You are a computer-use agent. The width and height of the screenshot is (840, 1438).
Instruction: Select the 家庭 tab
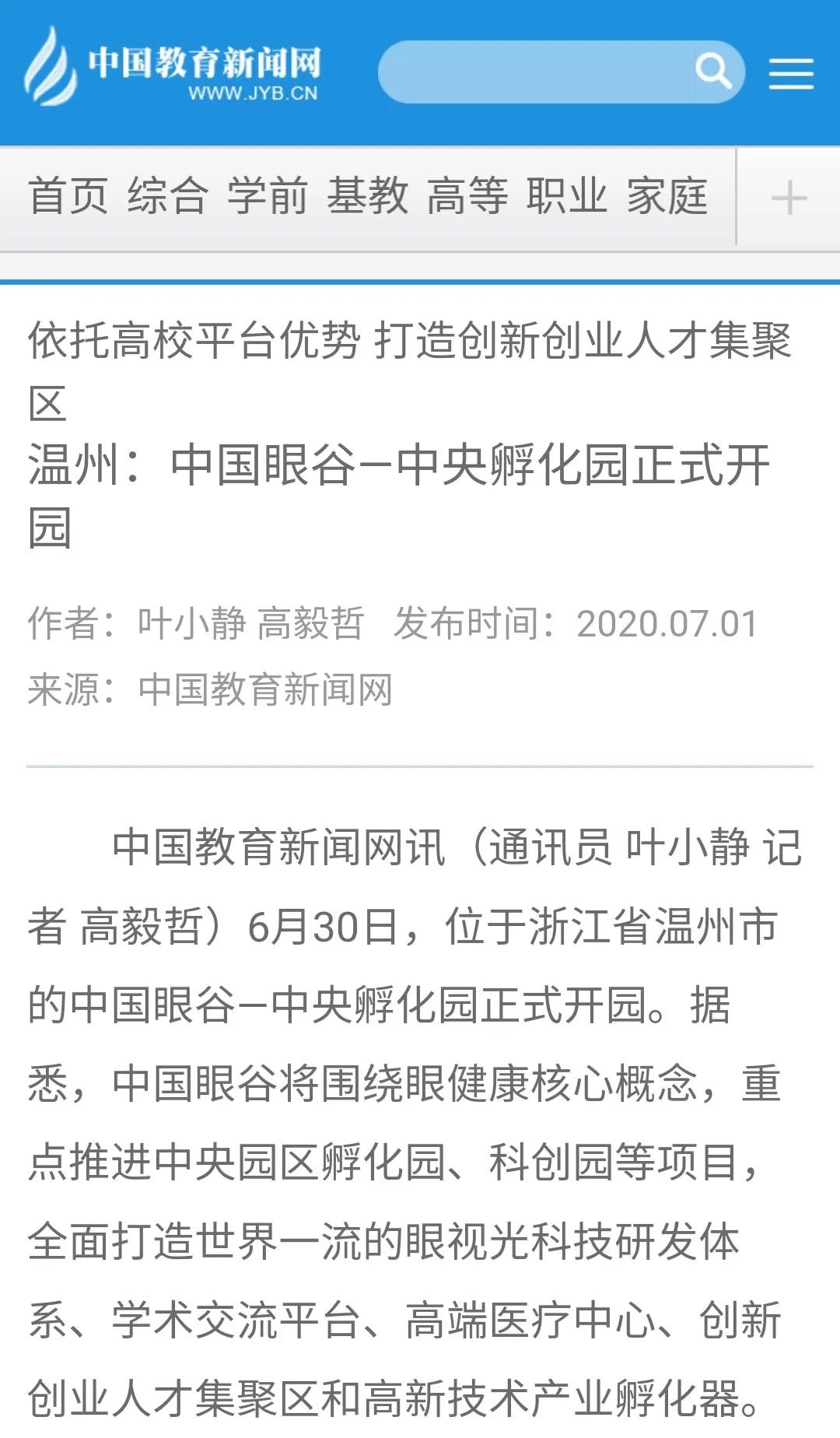click(667, 195)
